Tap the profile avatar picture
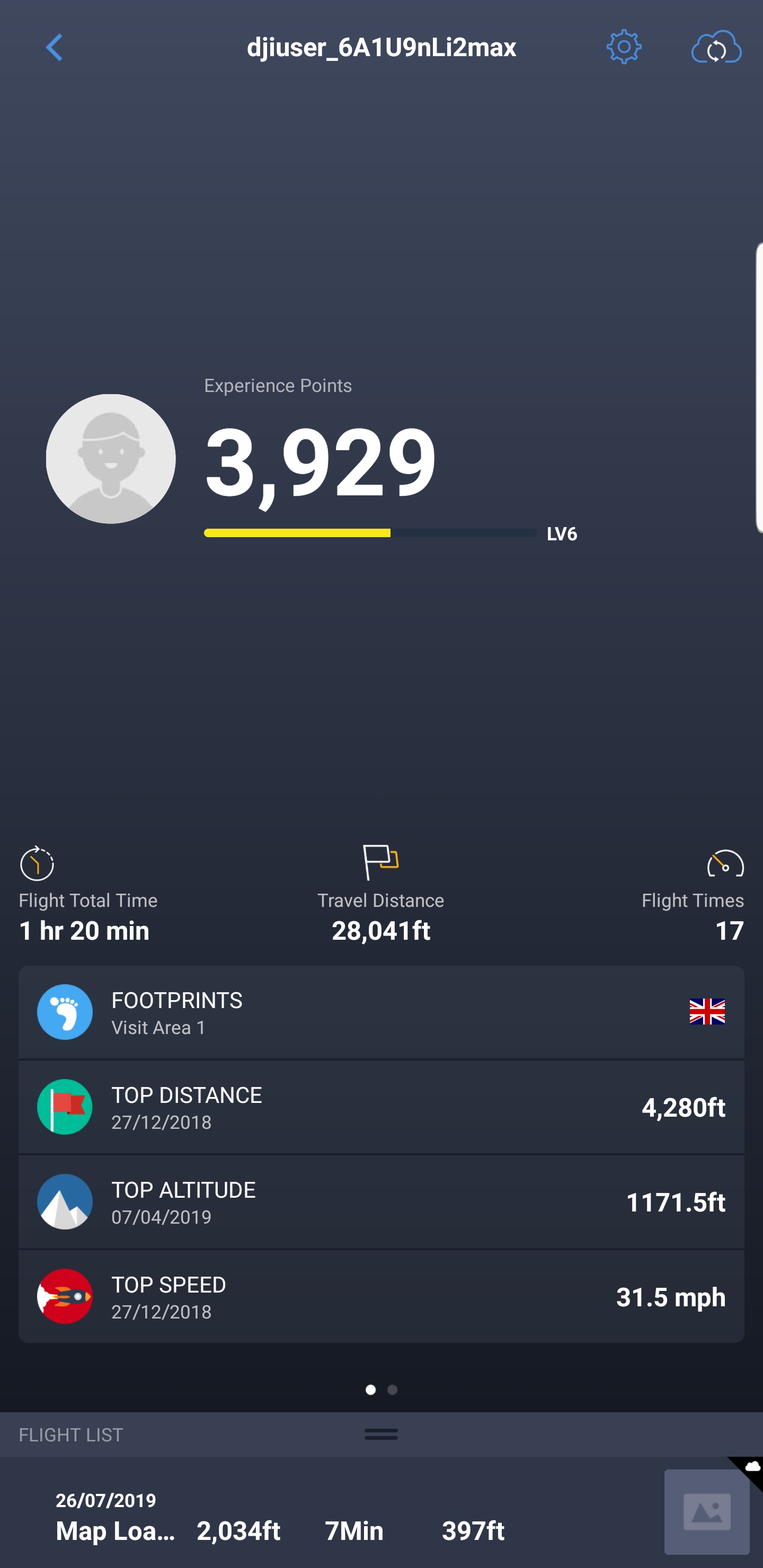 [x=111, y=459]
